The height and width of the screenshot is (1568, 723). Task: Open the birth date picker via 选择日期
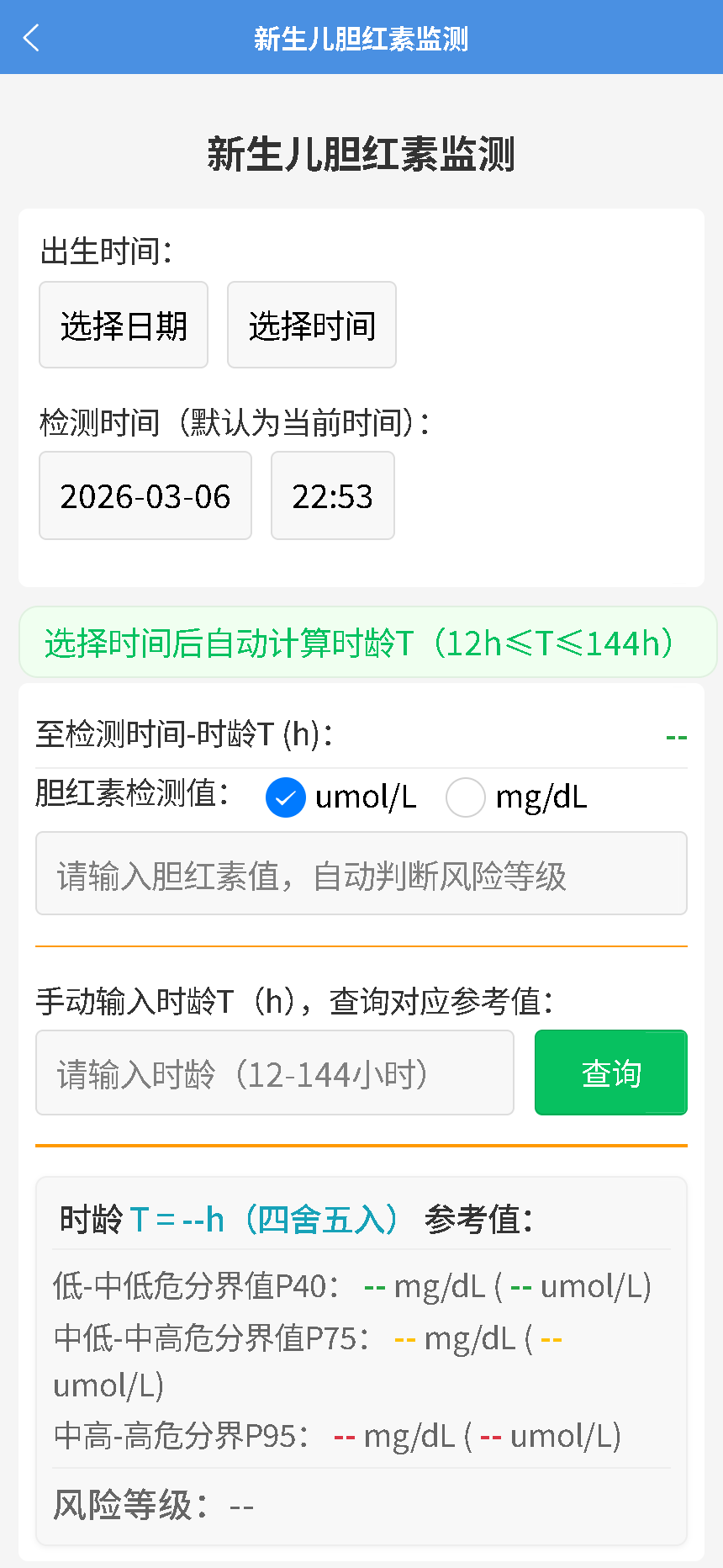pyautogui.click(x=123, y=325)
